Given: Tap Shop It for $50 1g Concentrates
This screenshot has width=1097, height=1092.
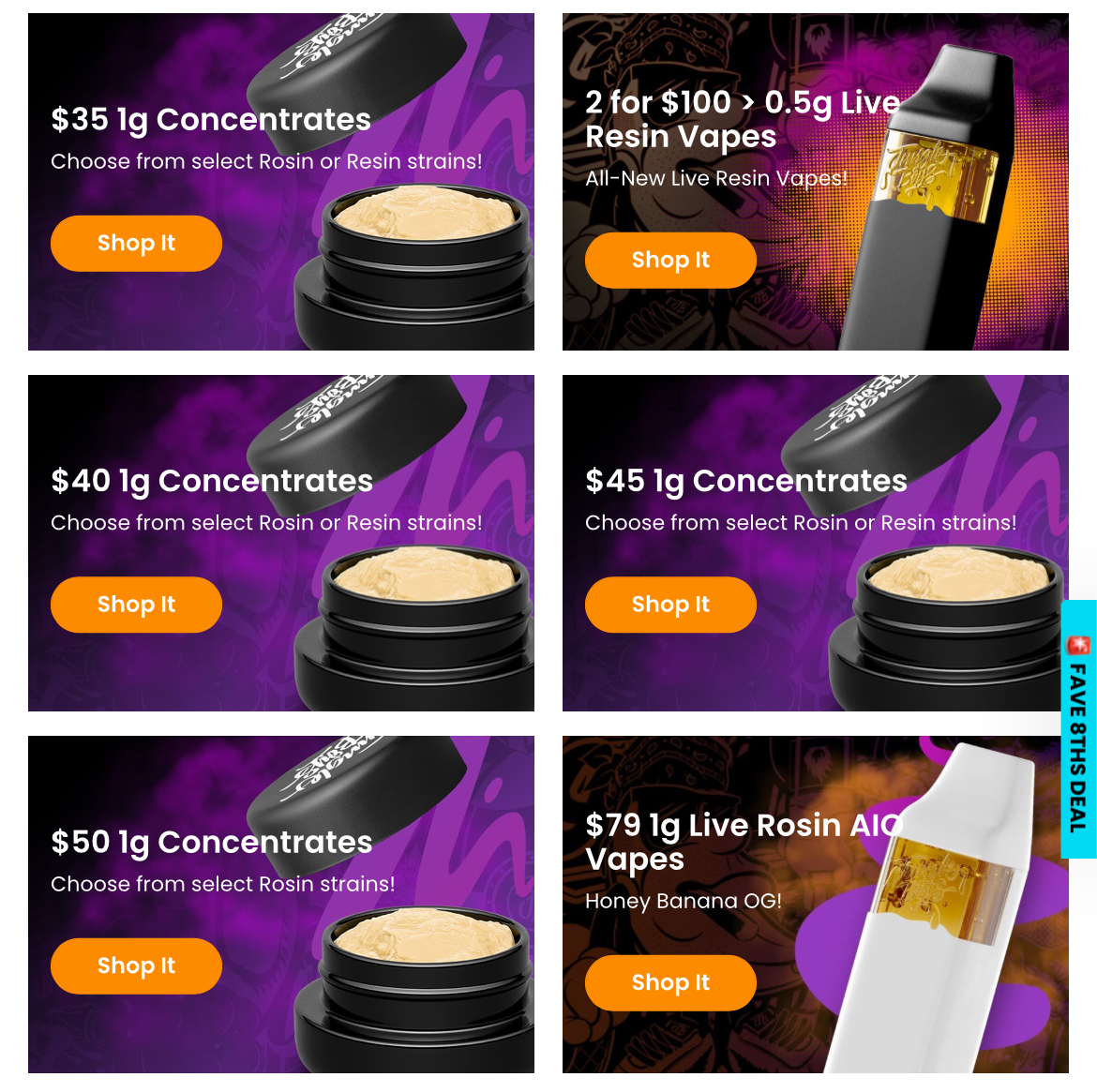Looking at the screenshot, I should [x=136, y=965].
